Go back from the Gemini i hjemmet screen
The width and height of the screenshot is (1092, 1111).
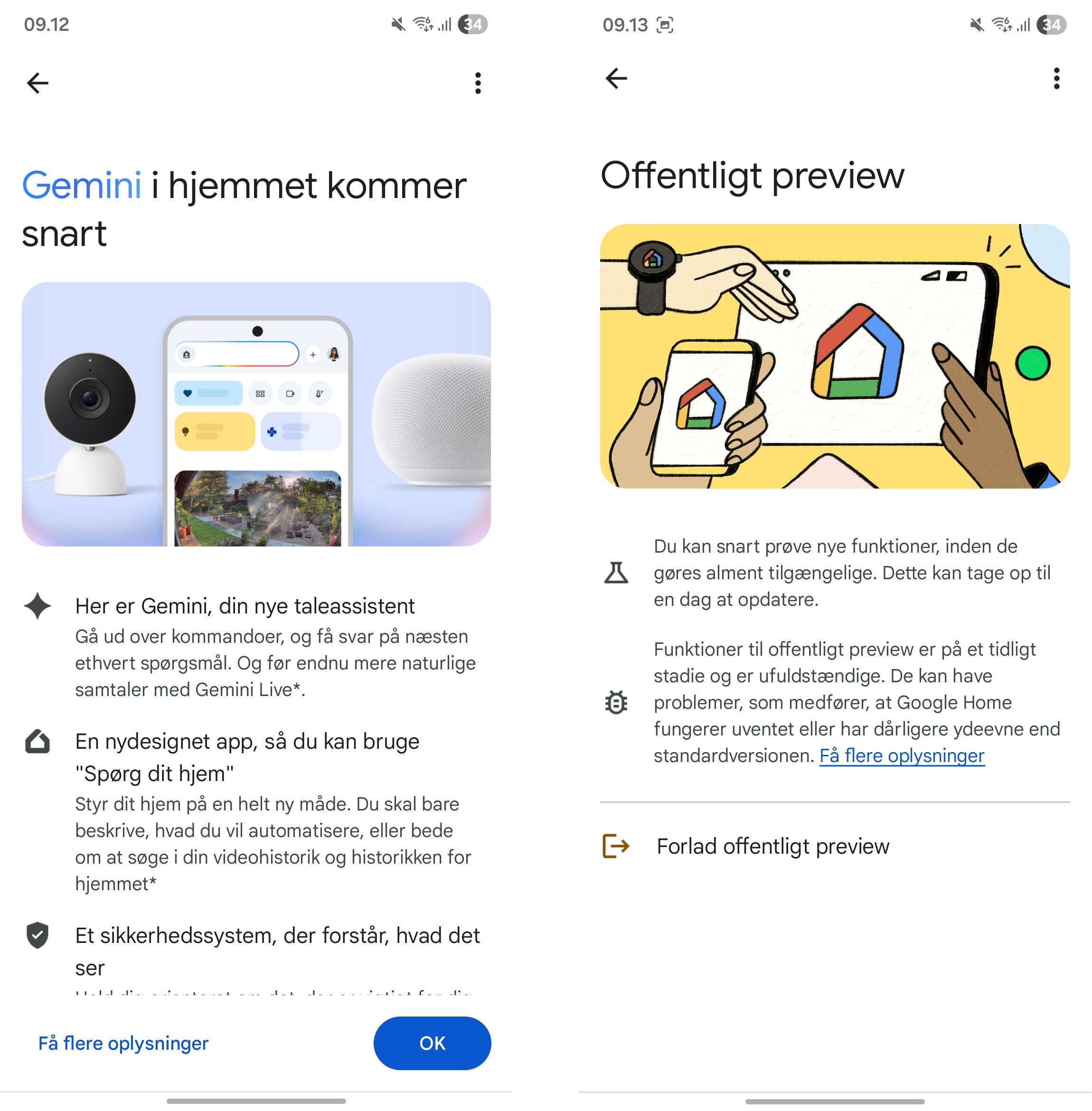(x=38, y=83)
